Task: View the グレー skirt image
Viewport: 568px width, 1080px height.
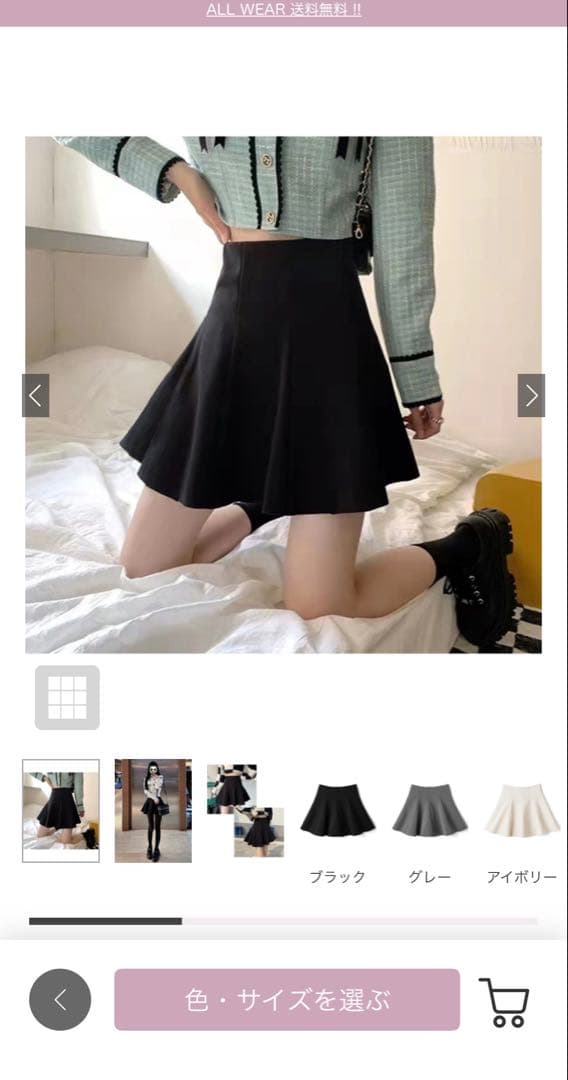Action: [x=430, y=811]
